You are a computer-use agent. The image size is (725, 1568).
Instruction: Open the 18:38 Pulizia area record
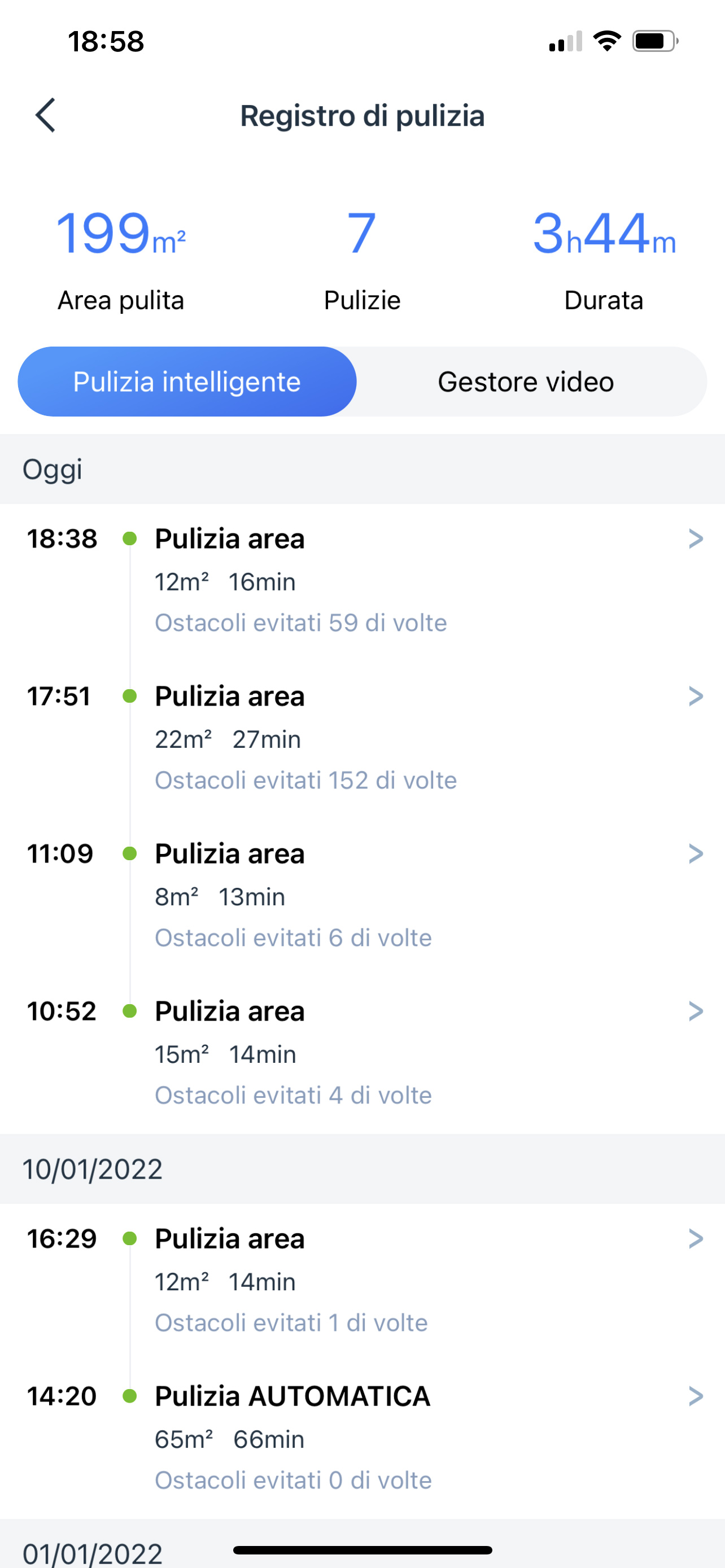pos(362,581)
